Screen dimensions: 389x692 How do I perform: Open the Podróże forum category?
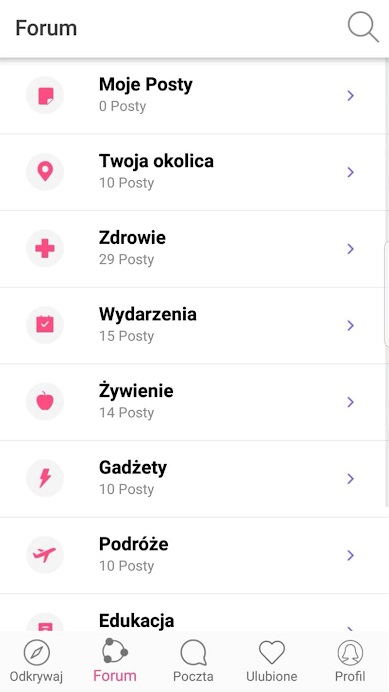pos(194,555)
